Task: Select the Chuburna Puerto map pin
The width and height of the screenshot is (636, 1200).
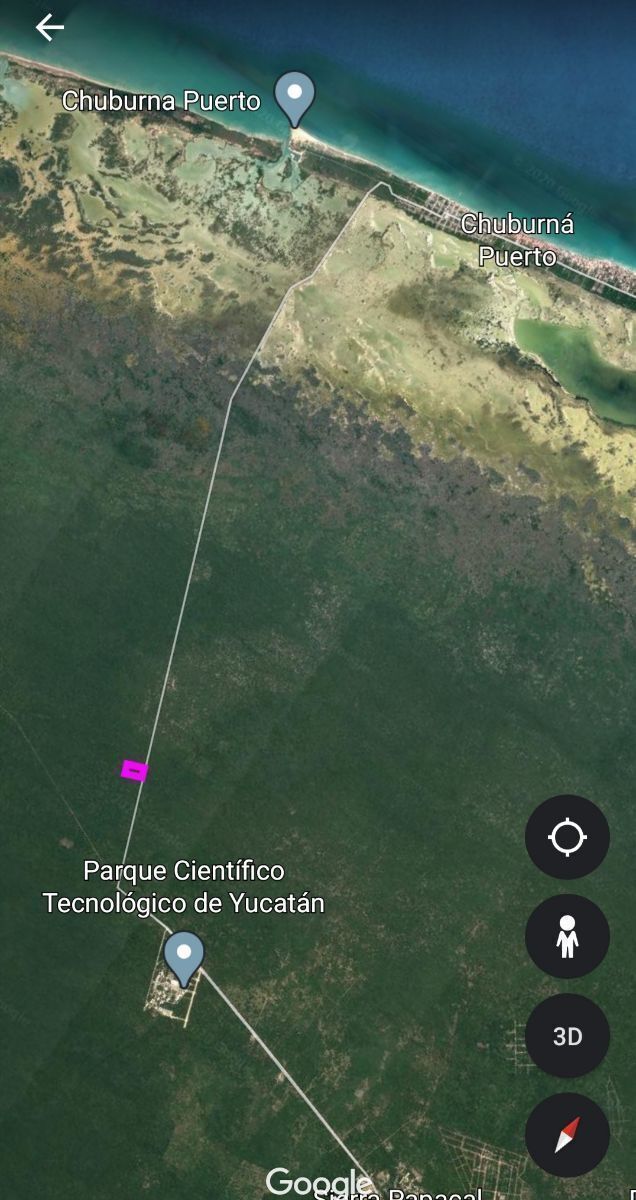Action: pos(295,95)
